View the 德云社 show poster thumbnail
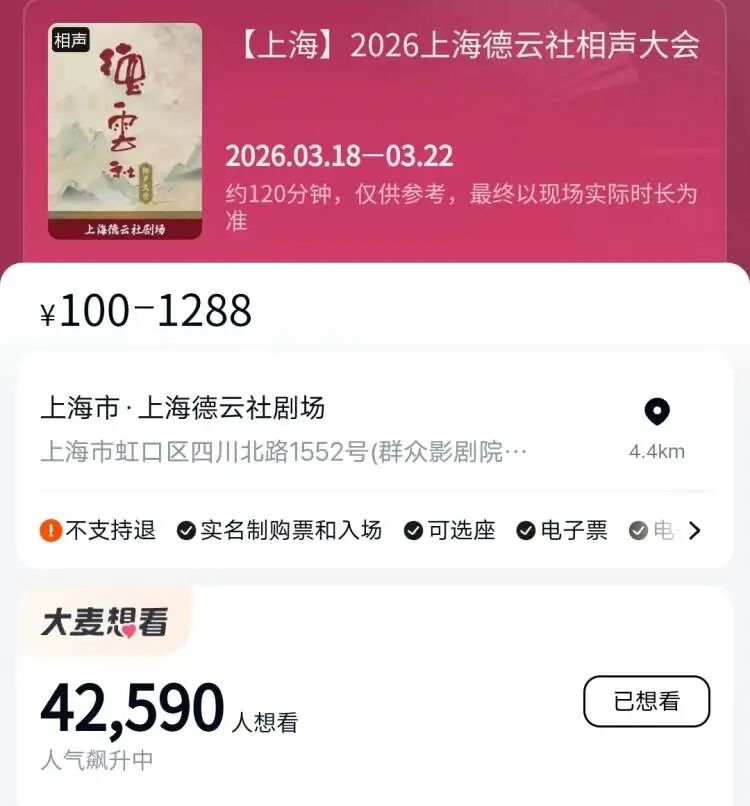Screen dimensions: 750x806 pos(125,131)
